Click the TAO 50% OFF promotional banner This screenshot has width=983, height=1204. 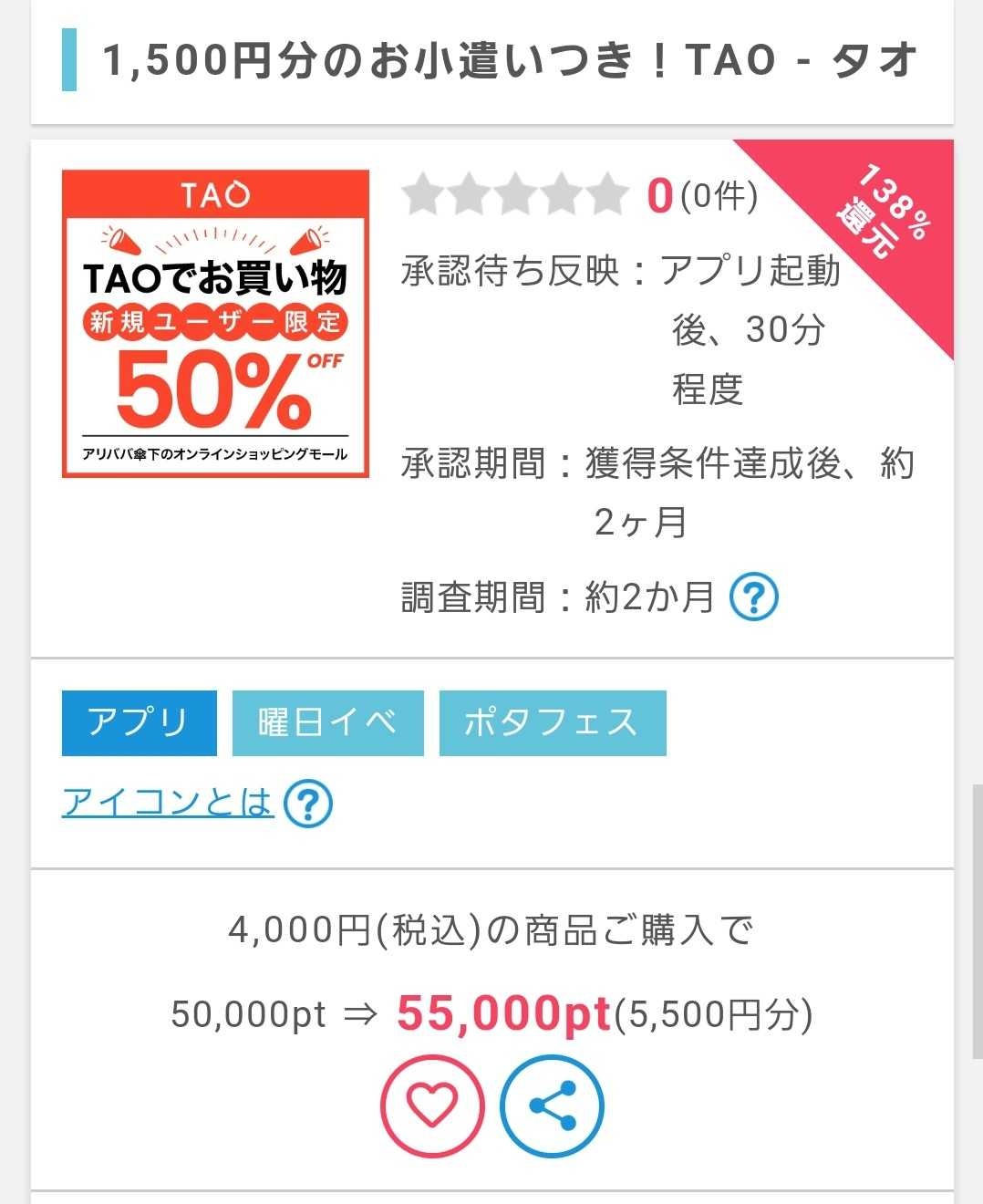click(214, 323)
